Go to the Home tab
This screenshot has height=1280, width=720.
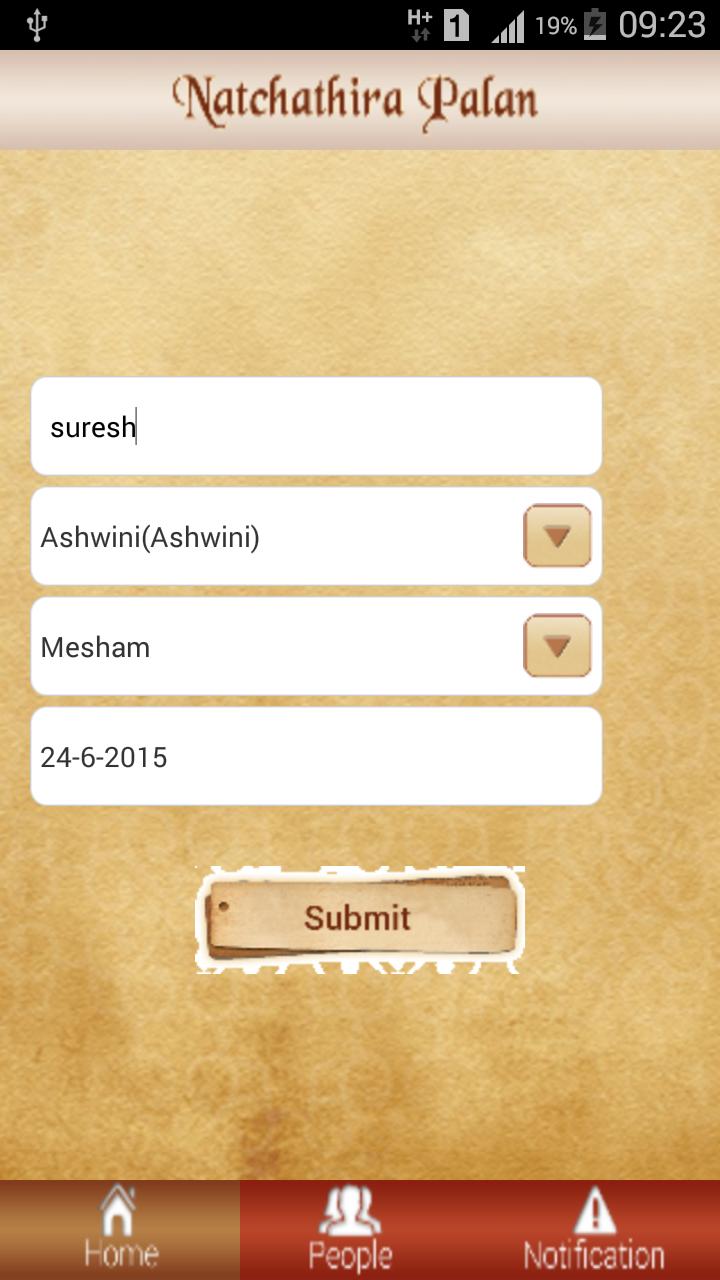[x=120, y=1230]
